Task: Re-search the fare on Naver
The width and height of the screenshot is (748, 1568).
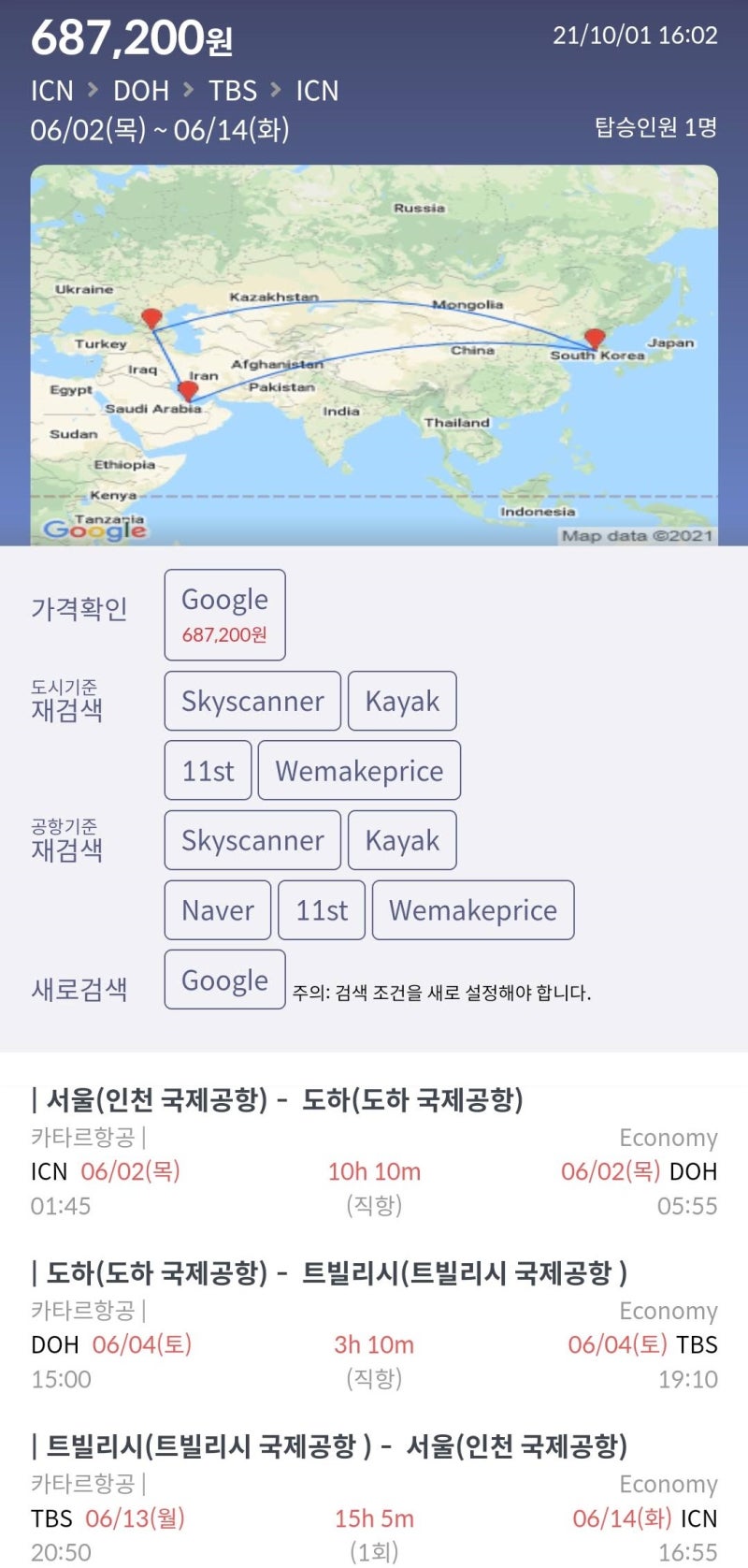Action: tap(217, 910)
